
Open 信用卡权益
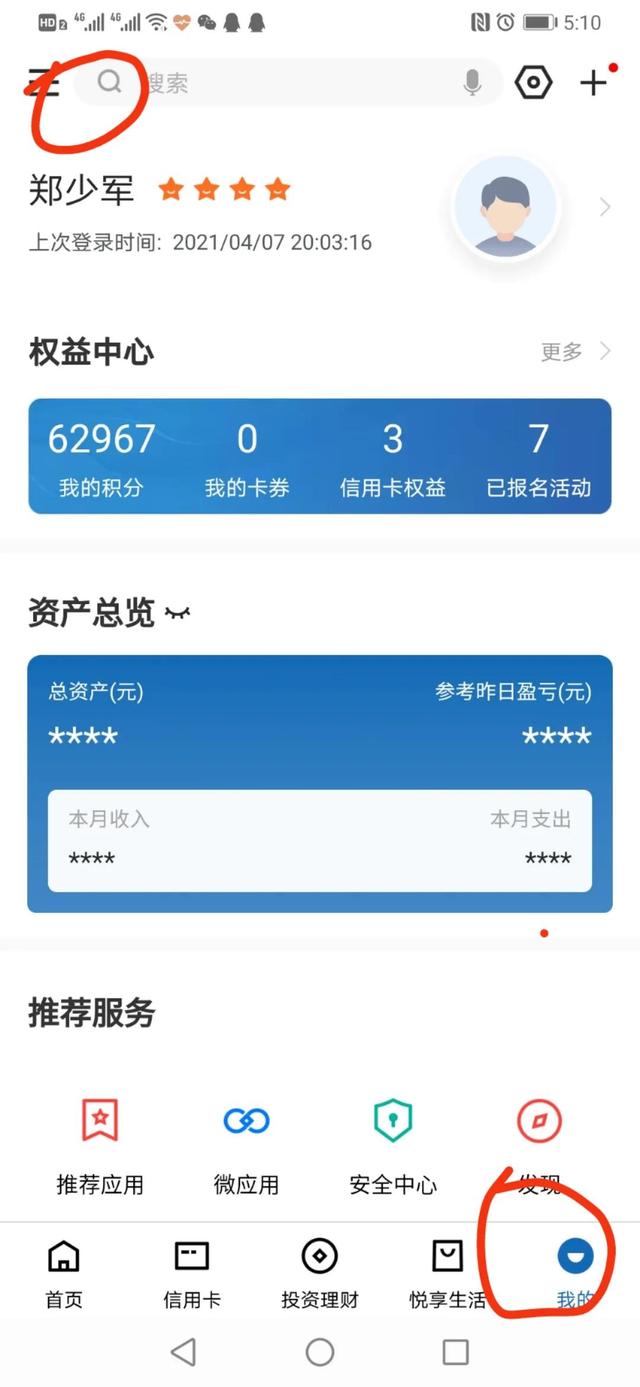click(392, 458)
